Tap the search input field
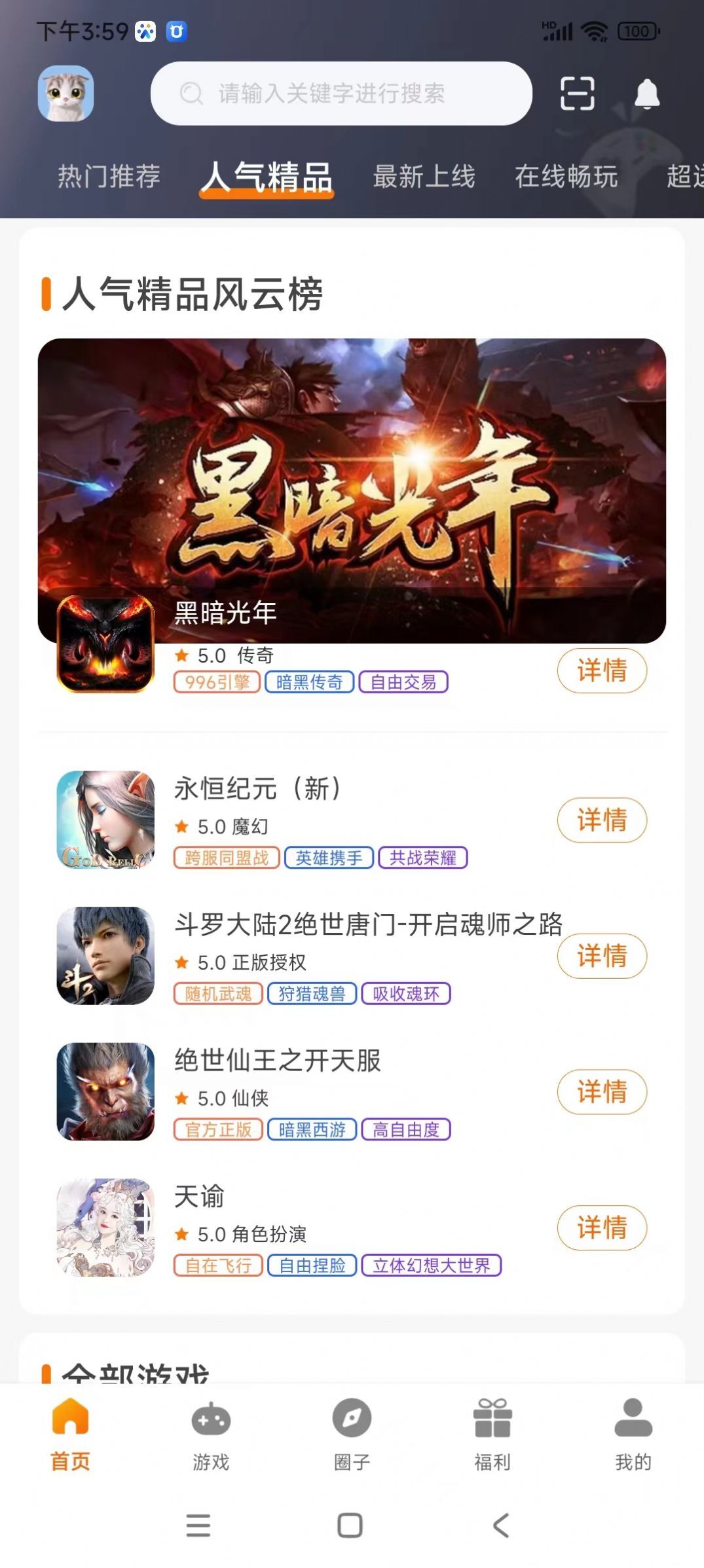Screen dimensions: 704x1568 [x=341, y=94]
